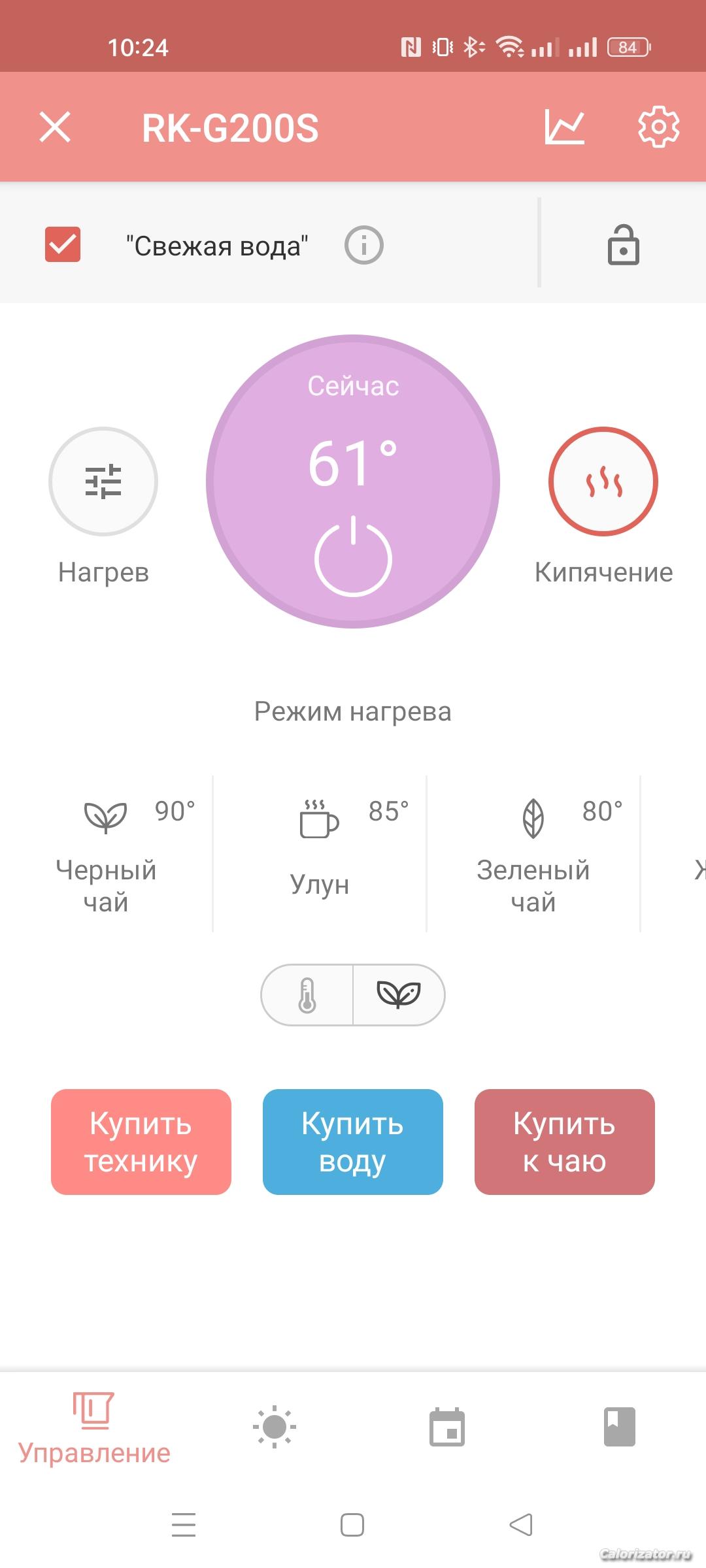
Task: Select the Нагрев mode button
Action: coord(103,482)
